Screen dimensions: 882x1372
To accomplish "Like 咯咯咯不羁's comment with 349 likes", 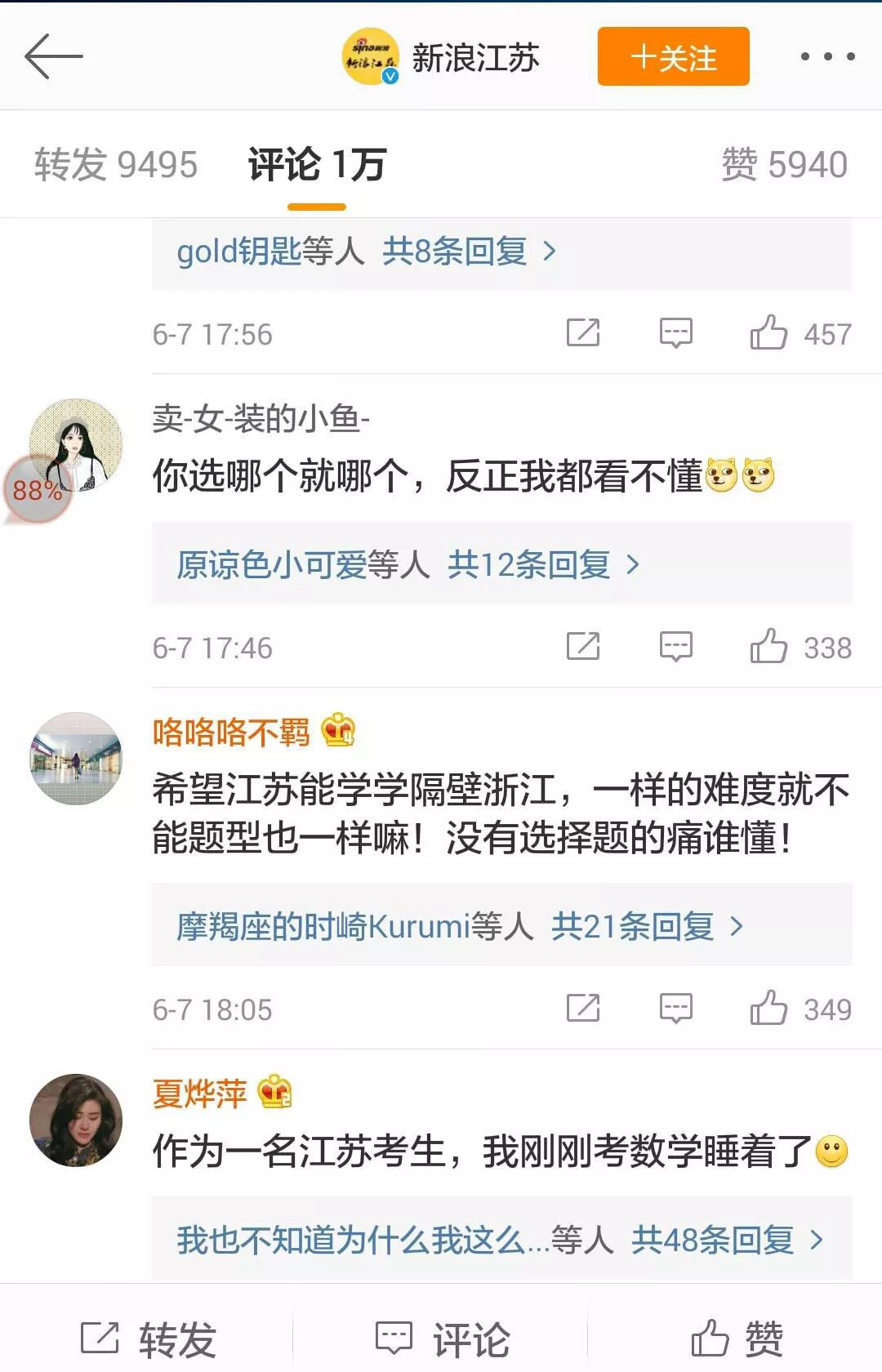I will (x=768, y=1009).
